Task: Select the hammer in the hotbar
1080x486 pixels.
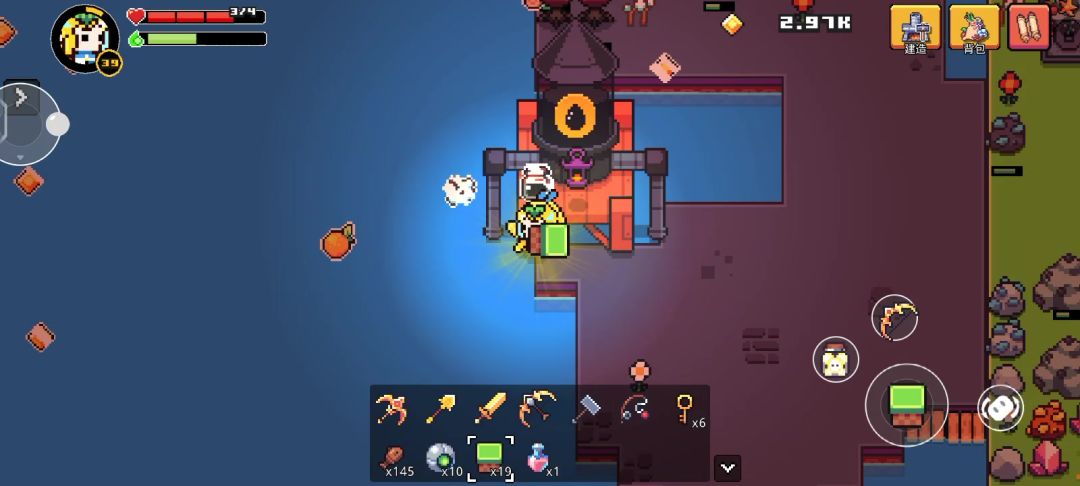Action: coord(587,408)
